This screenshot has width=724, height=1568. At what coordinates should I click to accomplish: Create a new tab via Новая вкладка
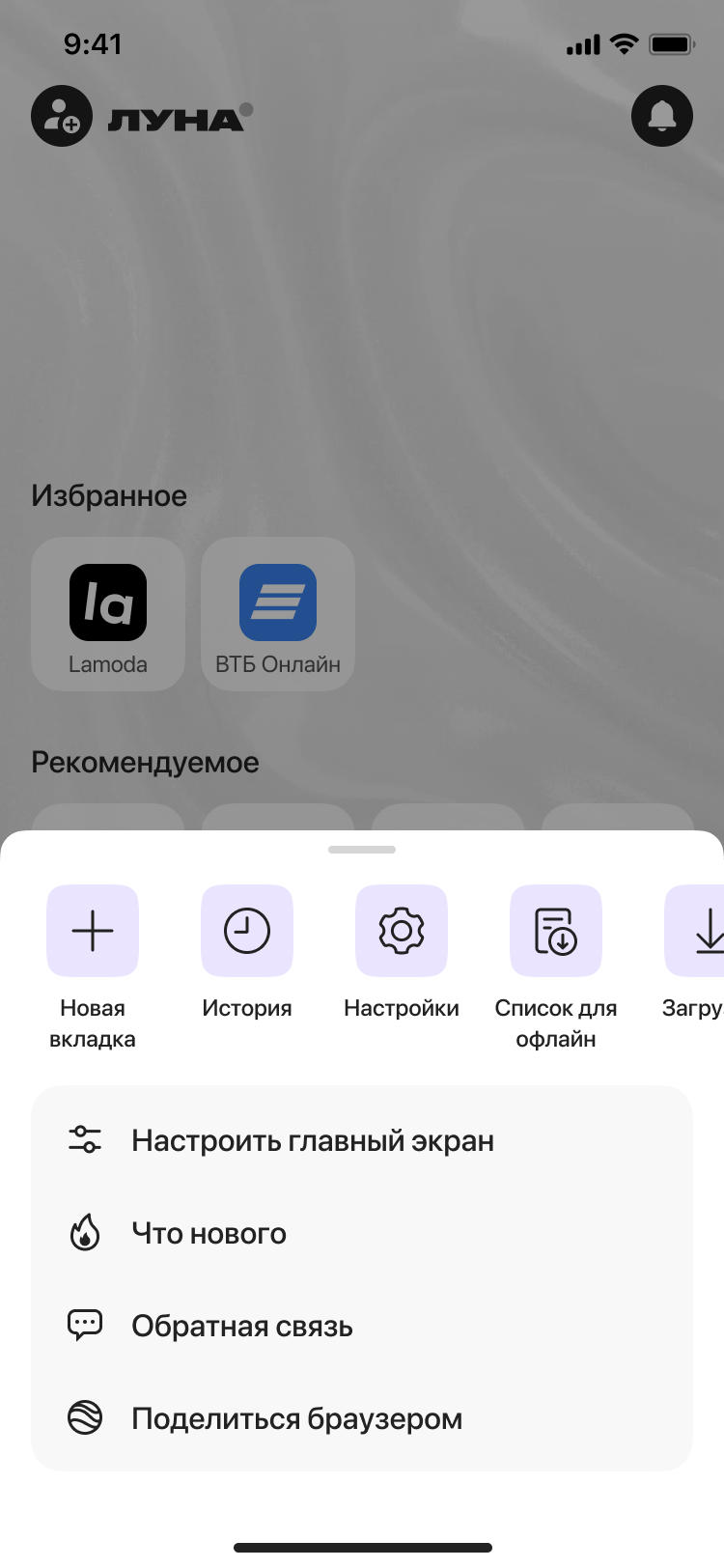(93, 932)
